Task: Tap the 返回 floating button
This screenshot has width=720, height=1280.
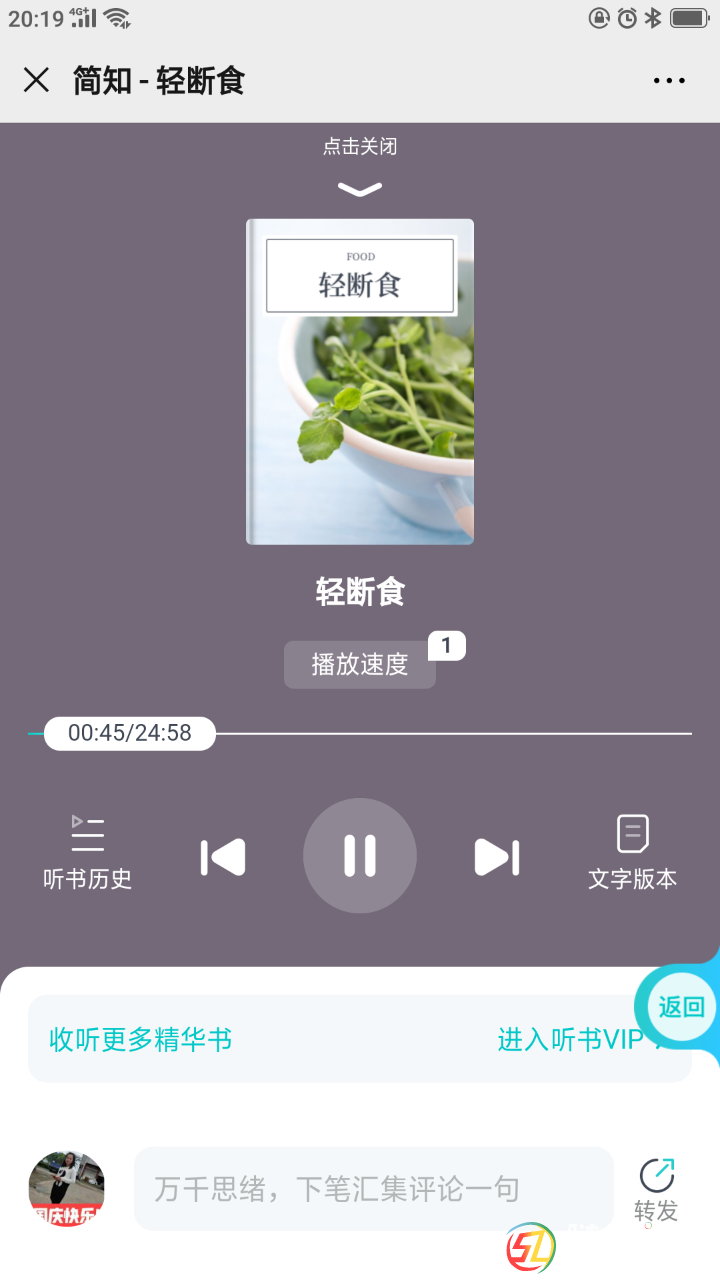Action: click(681, 1007)
